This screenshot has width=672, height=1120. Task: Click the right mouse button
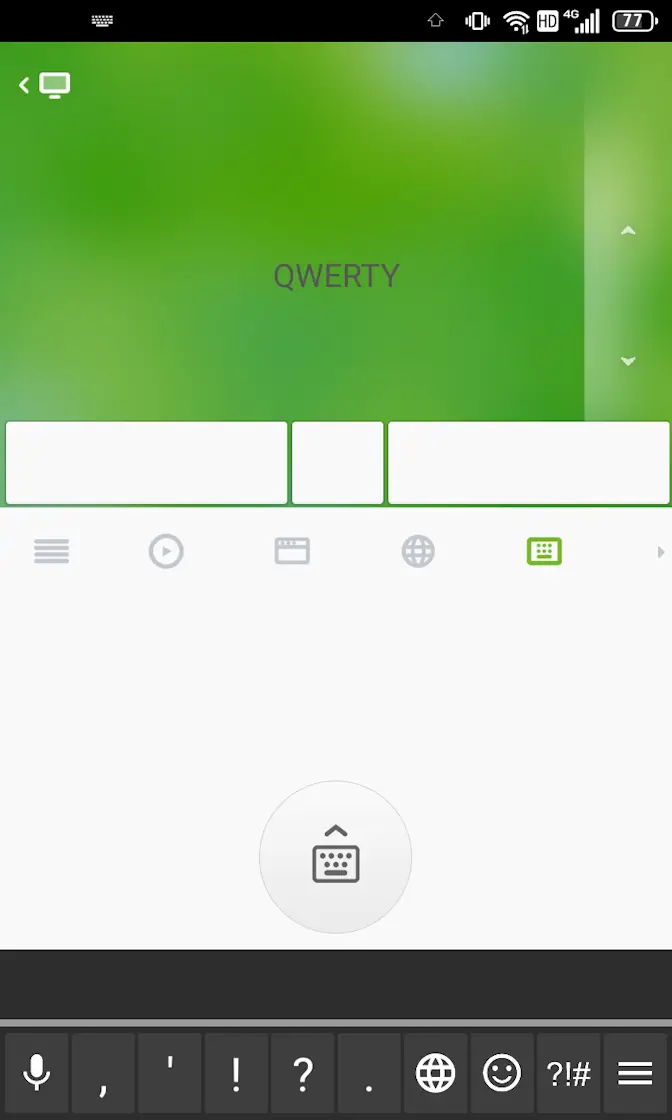click(528, 463)
